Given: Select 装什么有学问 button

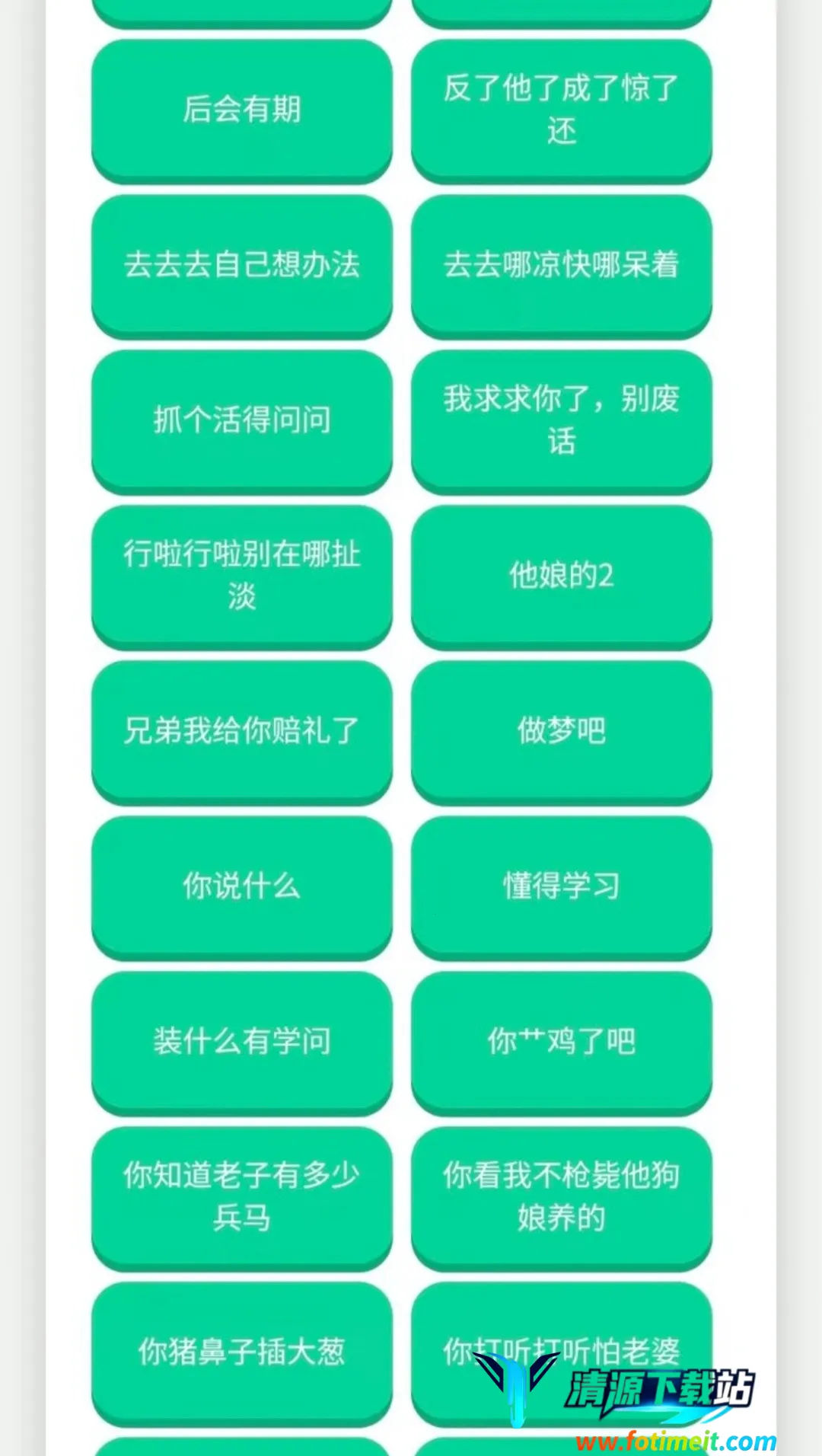Looking at the screenshot, I should (x=241, y=1042).
